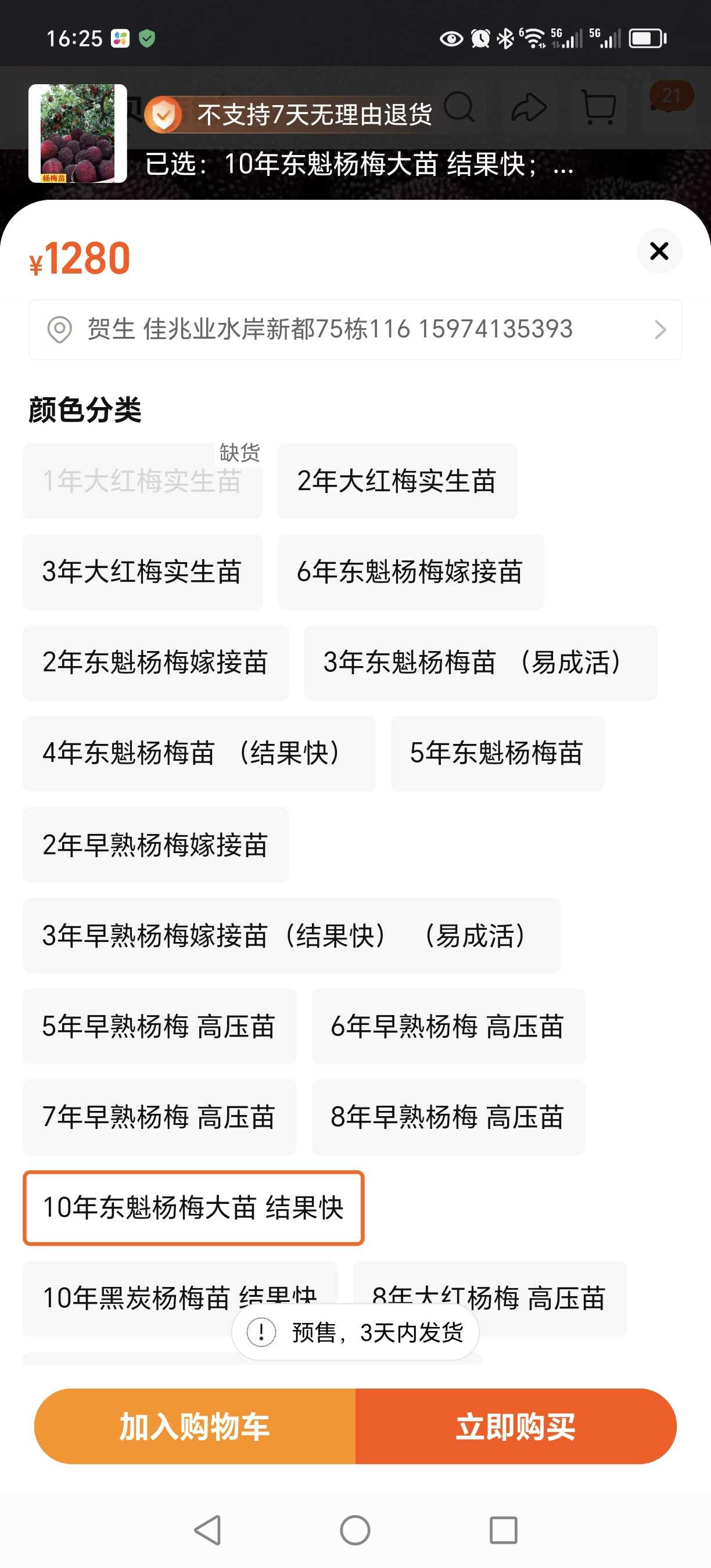The image size is (711, 1568).
Task: Select 3年早熟杨梅嫁接苗（结果快）（易成活）option
Action: 292,935
